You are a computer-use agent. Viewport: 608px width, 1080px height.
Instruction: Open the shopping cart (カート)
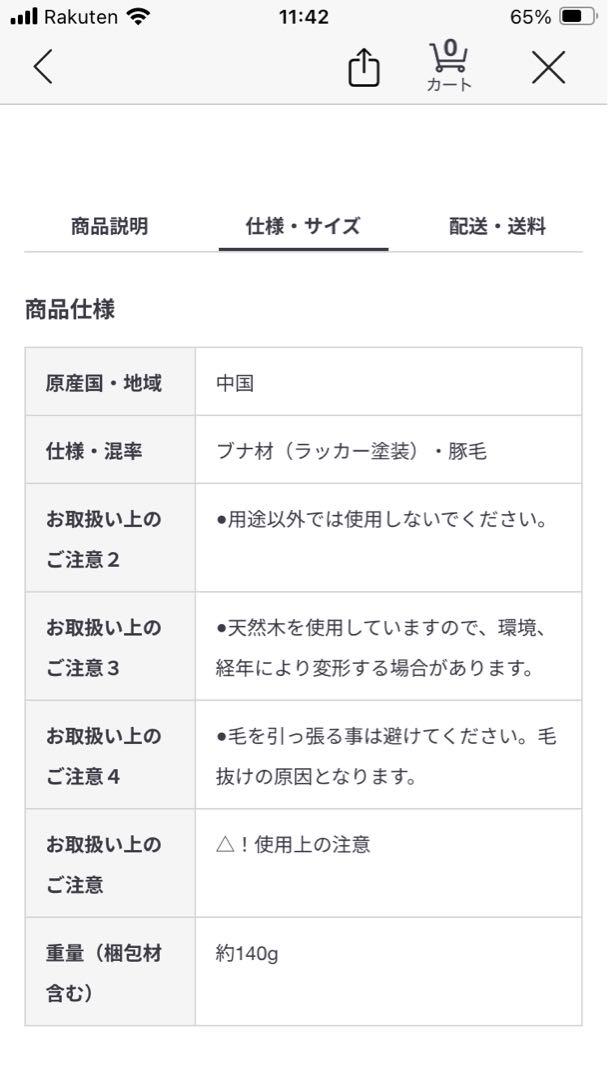pos(449,66)
